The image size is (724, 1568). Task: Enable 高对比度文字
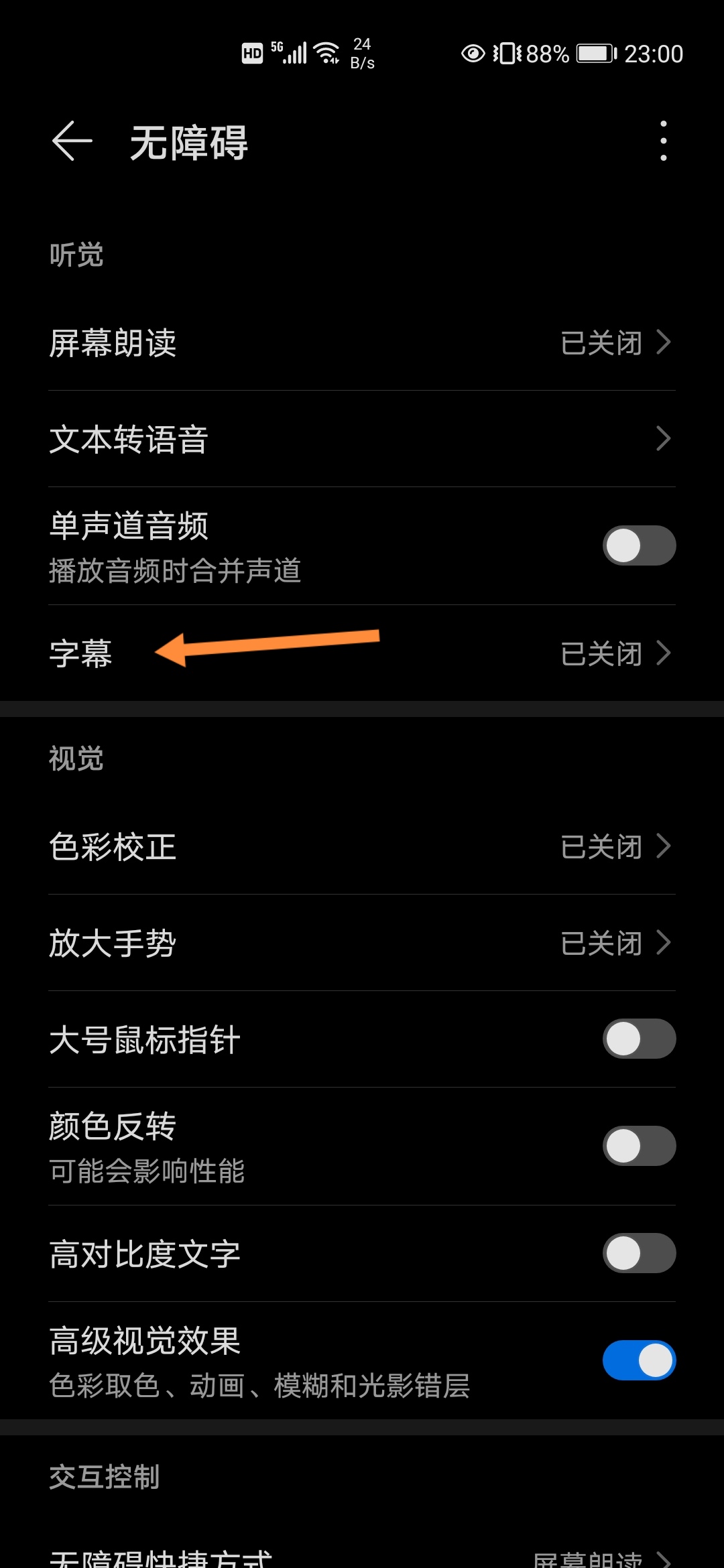pos(638,1252)
